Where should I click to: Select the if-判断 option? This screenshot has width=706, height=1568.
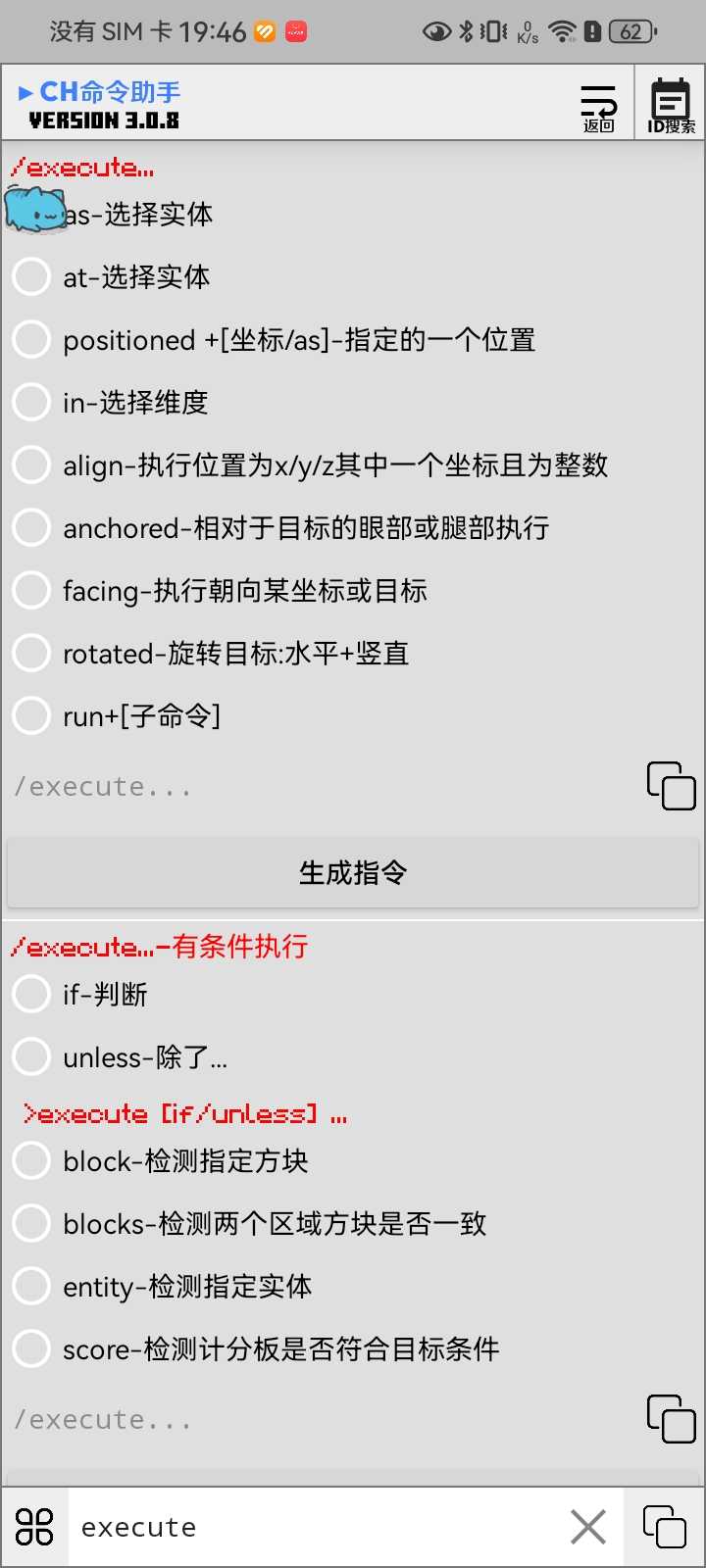click(x=31, y=995)
